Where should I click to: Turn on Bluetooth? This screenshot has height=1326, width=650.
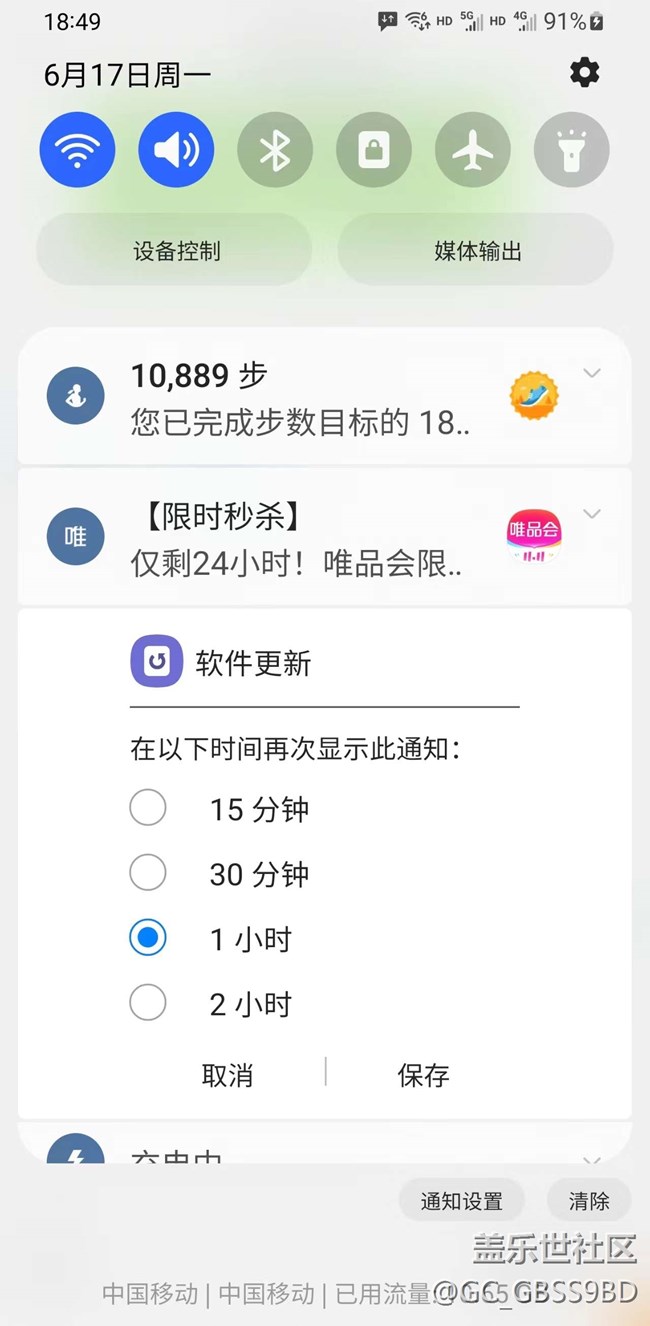pyautogui.click(x=275, y=150)
